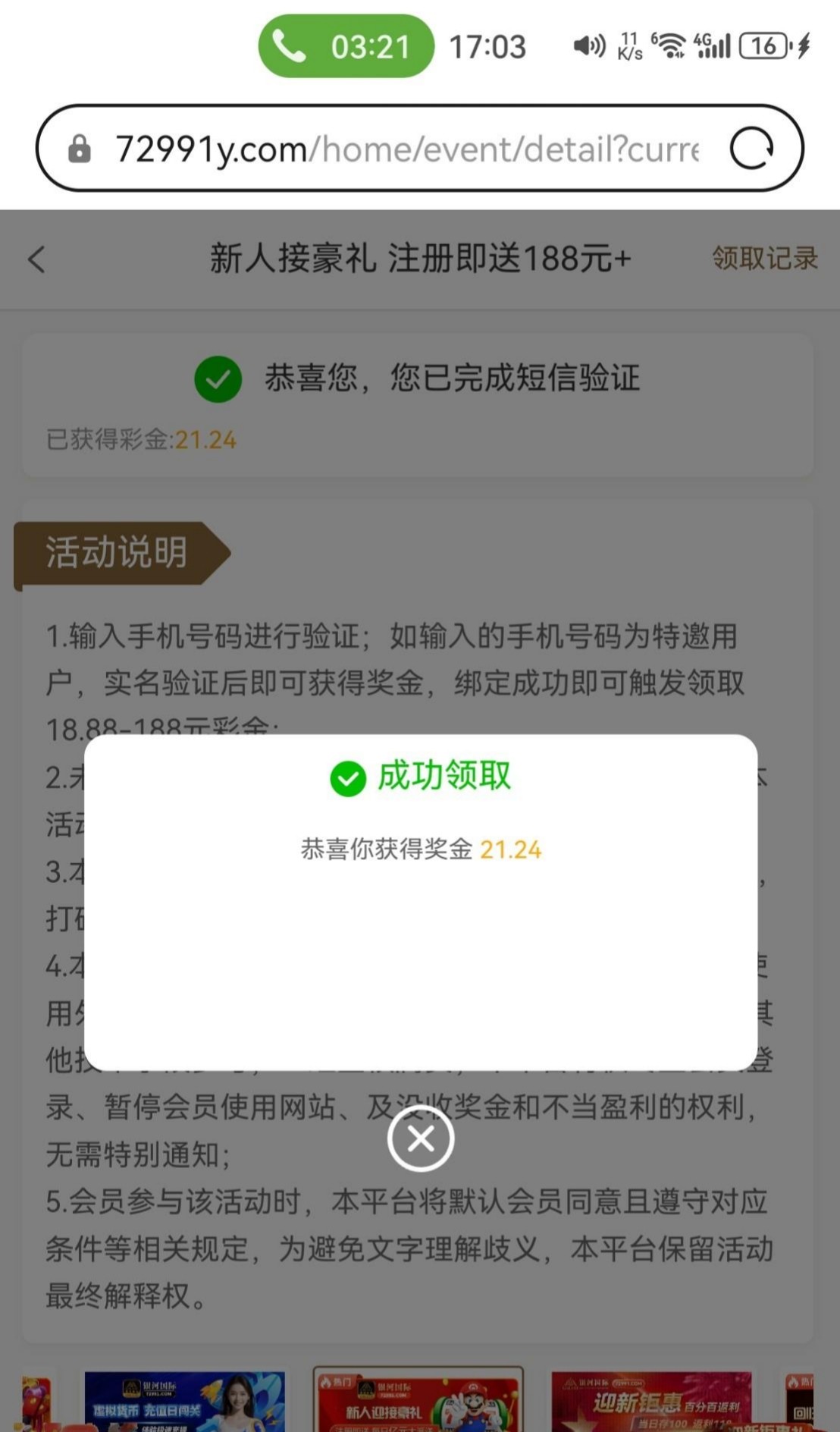
Task: Reload the page with the refresh icon
Action: pos(751,149)
